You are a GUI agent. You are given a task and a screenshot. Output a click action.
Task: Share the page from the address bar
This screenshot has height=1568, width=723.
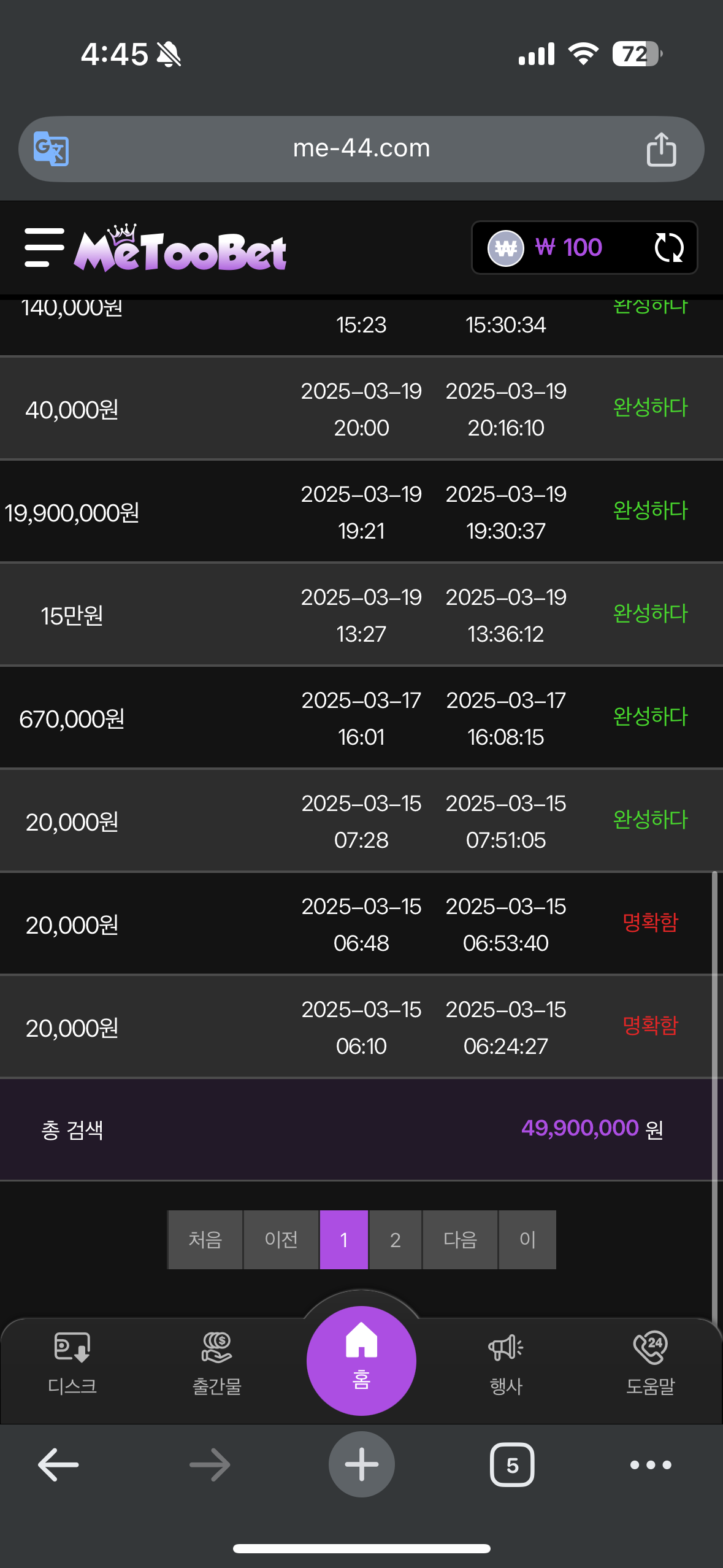coord(661,148)
